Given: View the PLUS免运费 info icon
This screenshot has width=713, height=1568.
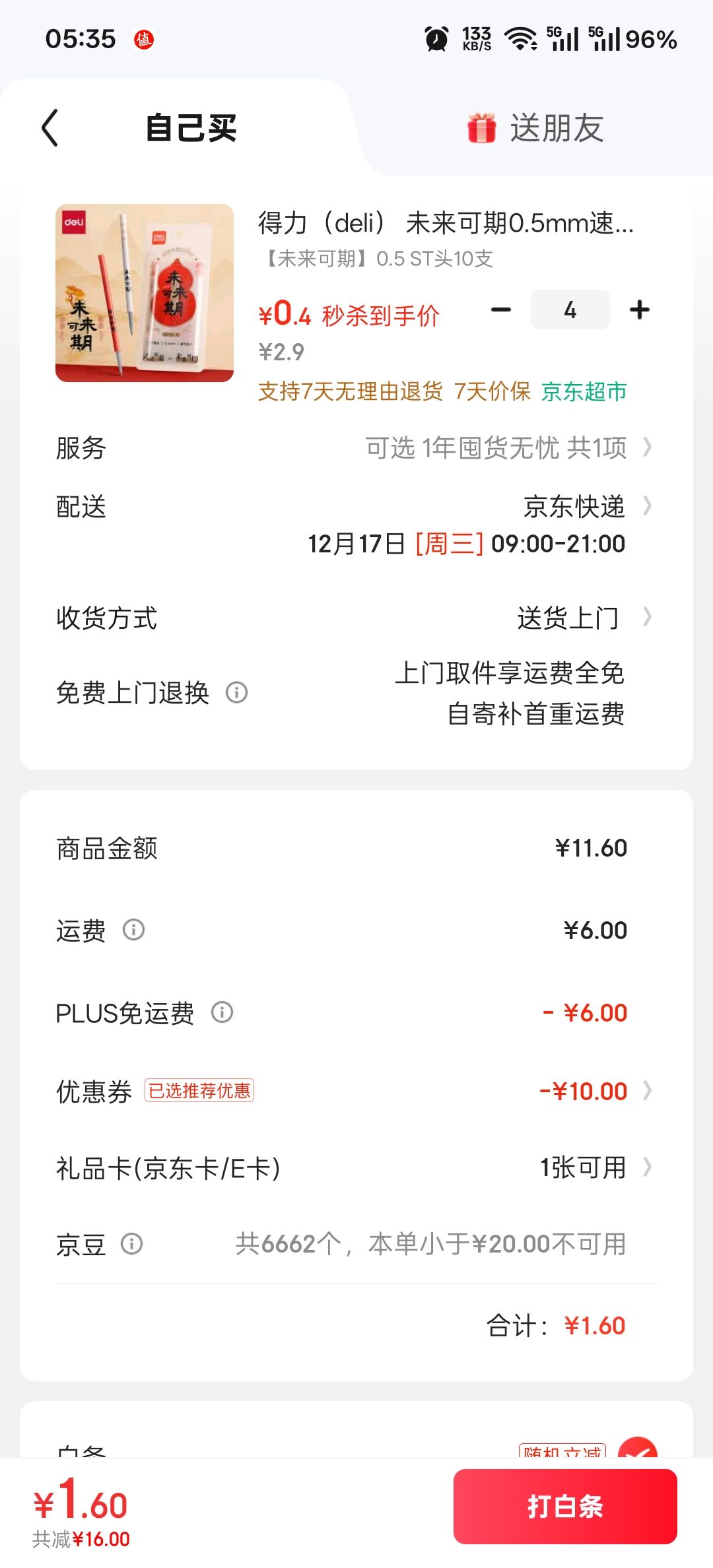Looking at the screenshot, I should [x=222, y=1012].
